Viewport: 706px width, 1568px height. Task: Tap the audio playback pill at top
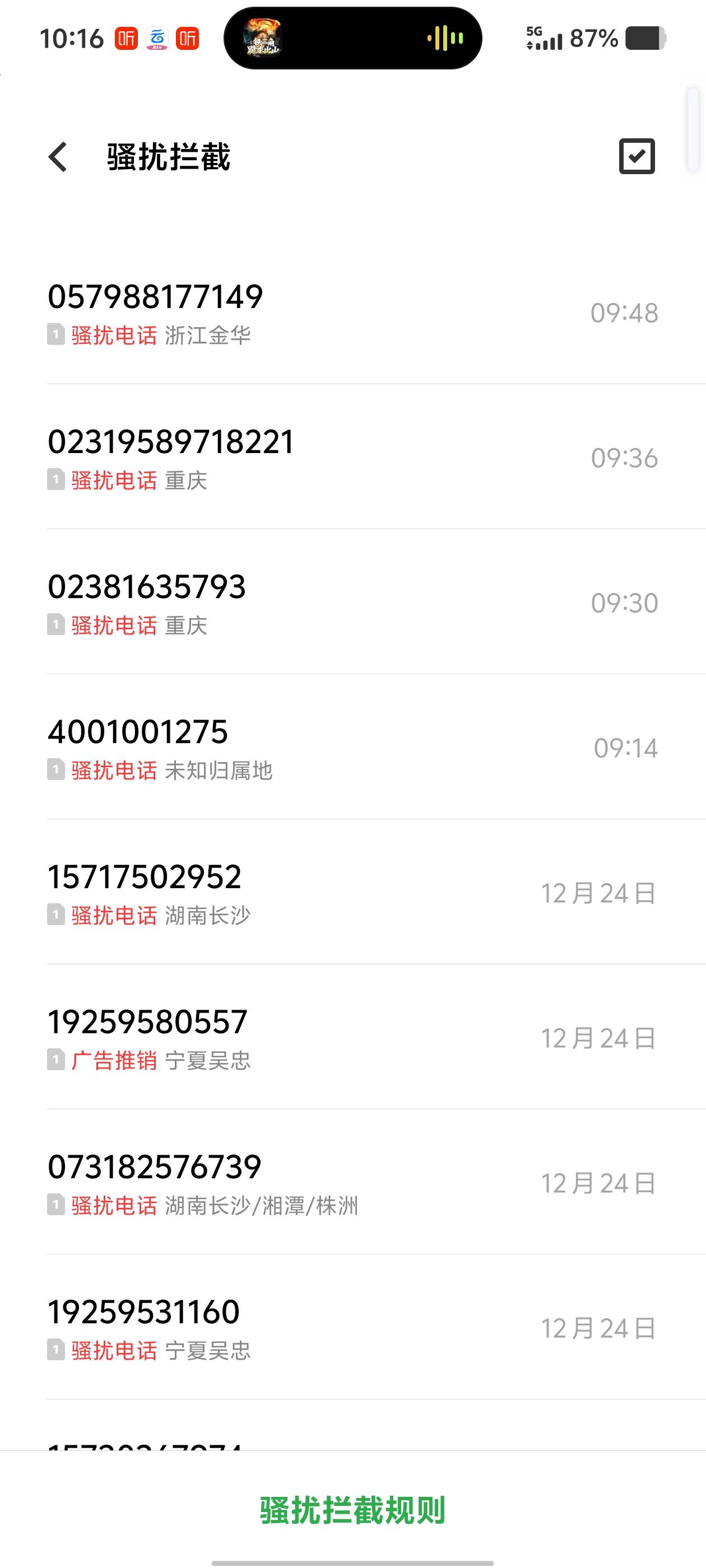coord(352,38)
